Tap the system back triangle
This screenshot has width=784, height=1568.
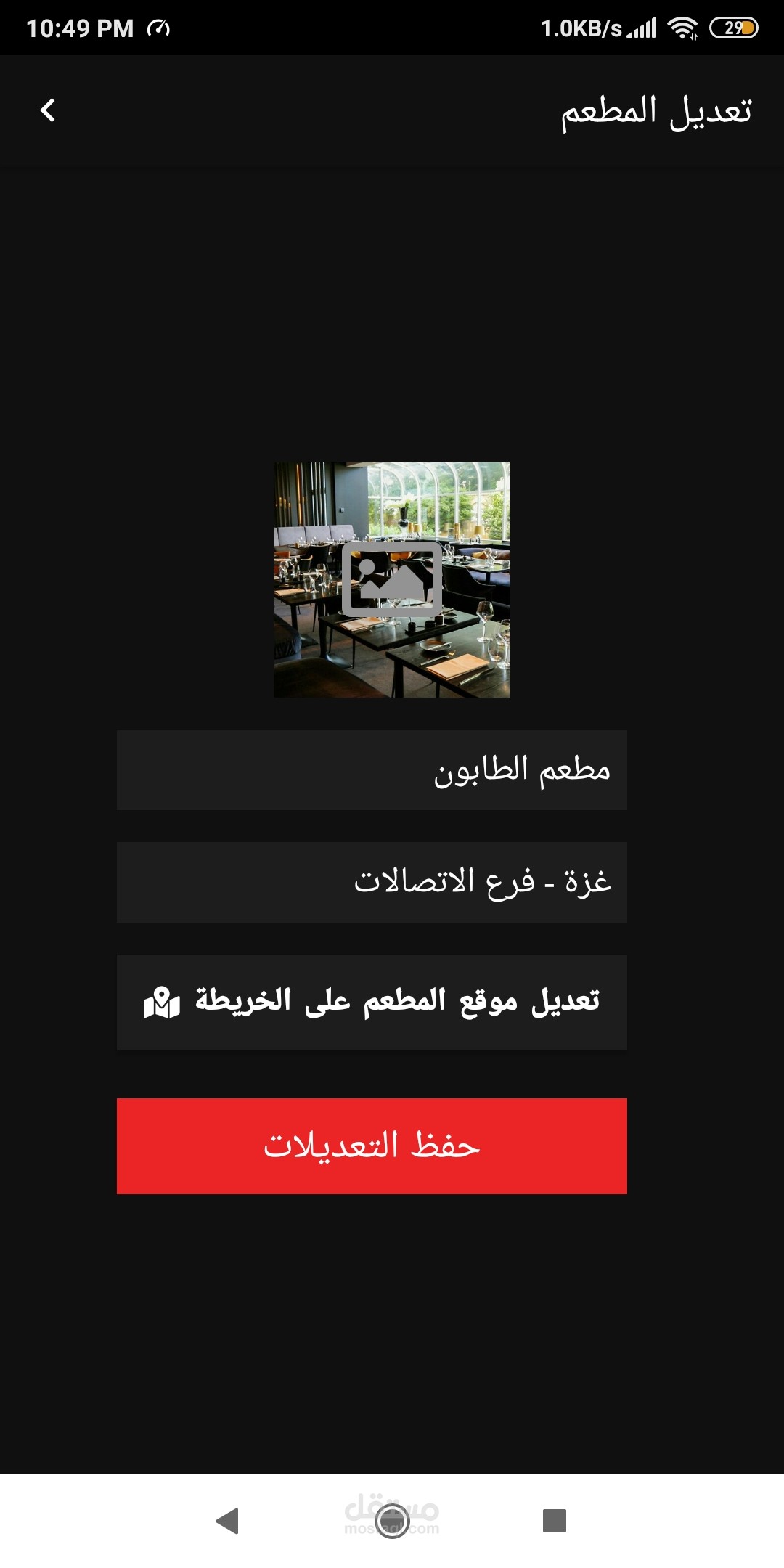[x=228, y=1520]
